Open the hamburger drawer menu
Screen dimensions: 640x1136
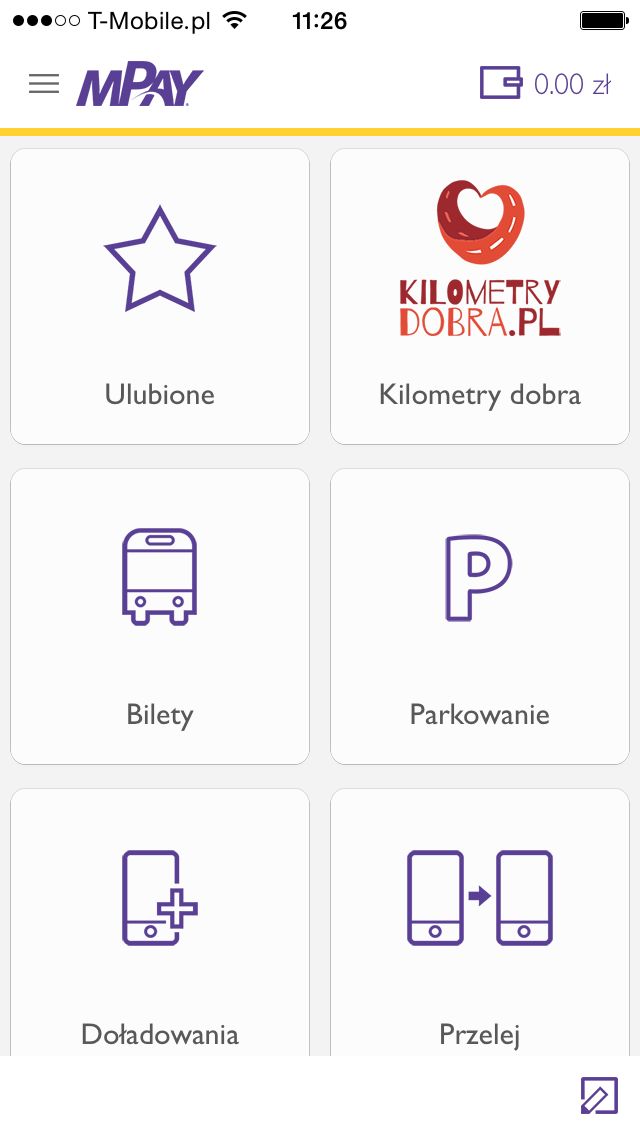point(44,84)
